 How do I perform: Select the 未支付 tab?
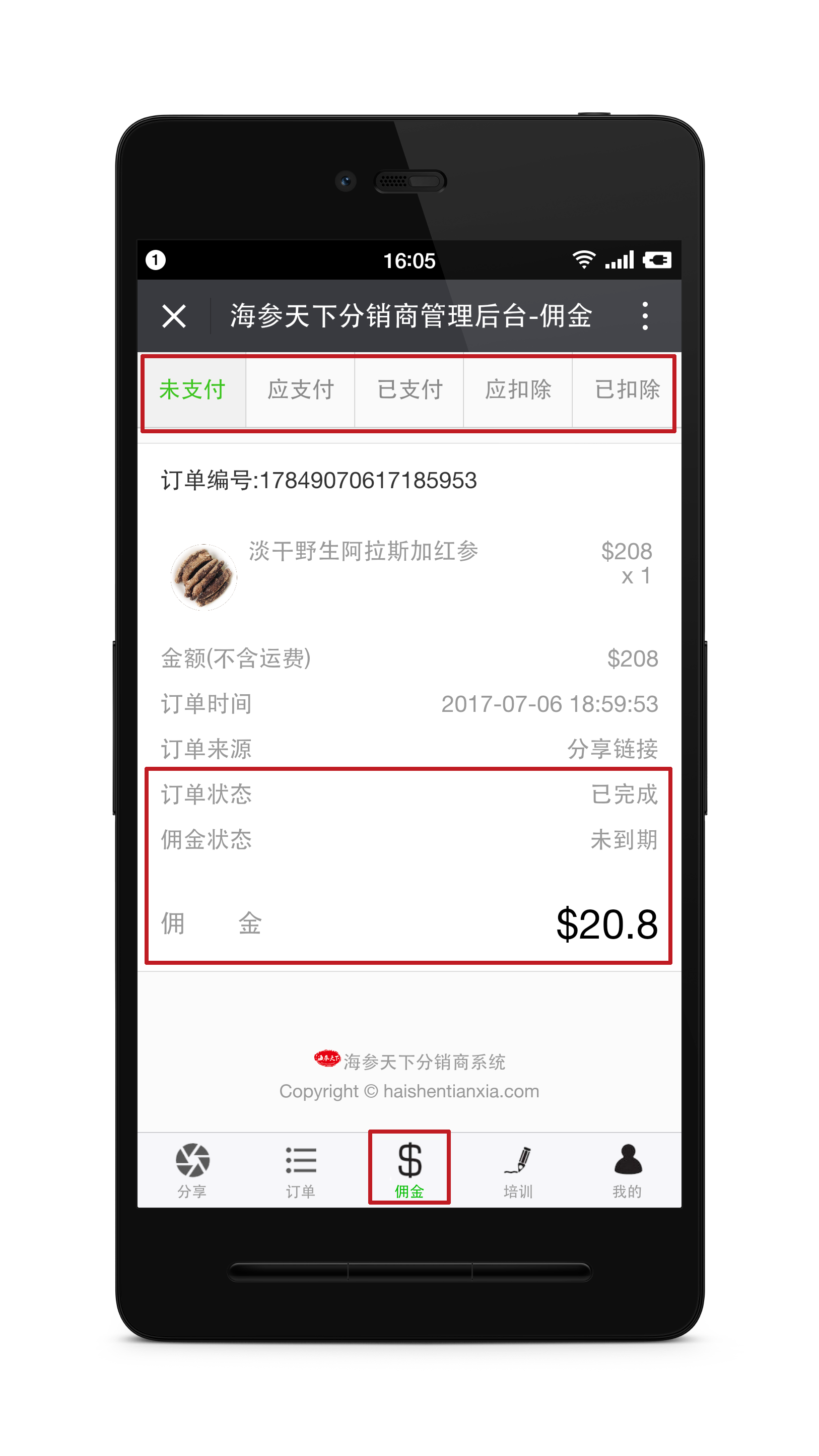(x=192, y=390)
